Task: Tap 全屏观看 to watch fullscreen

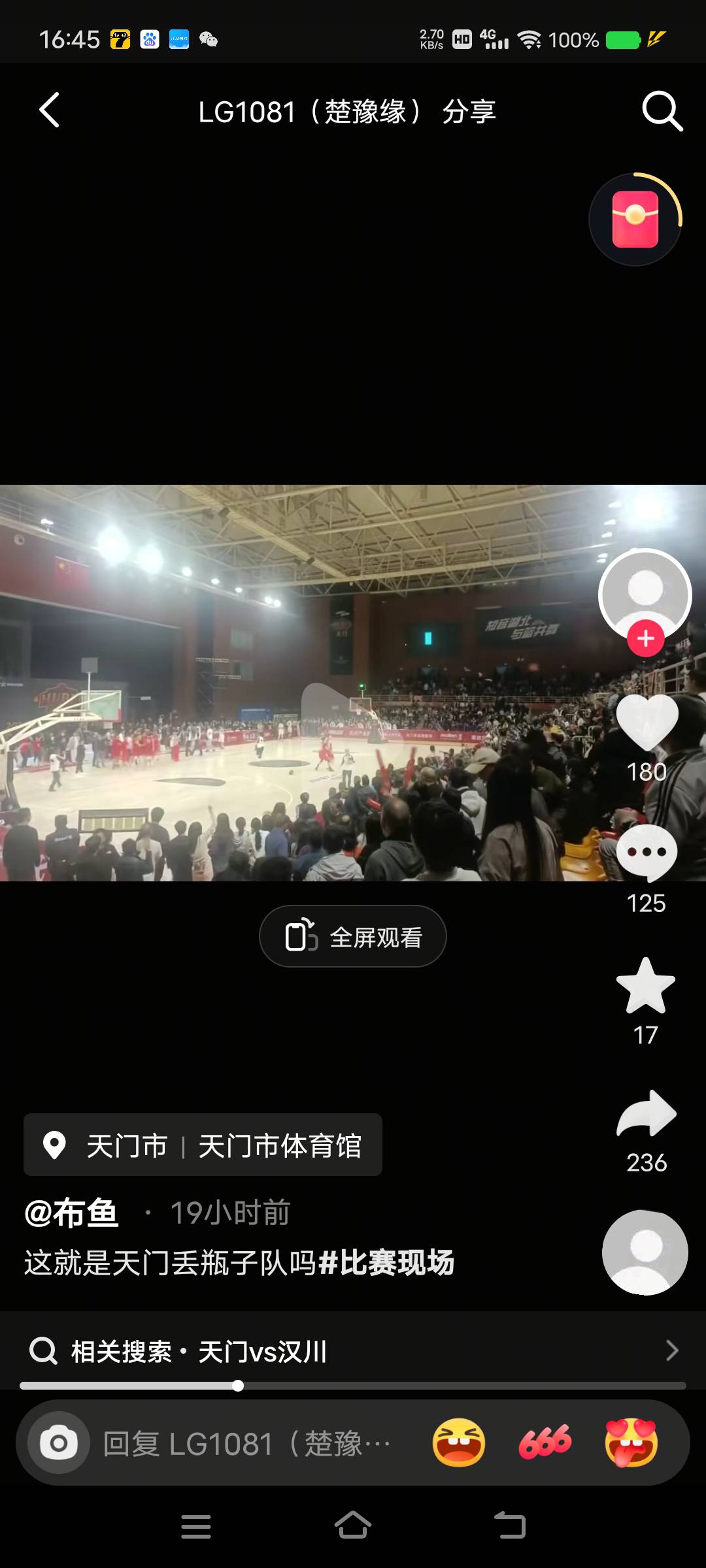Action: click(x=353, y=936)
